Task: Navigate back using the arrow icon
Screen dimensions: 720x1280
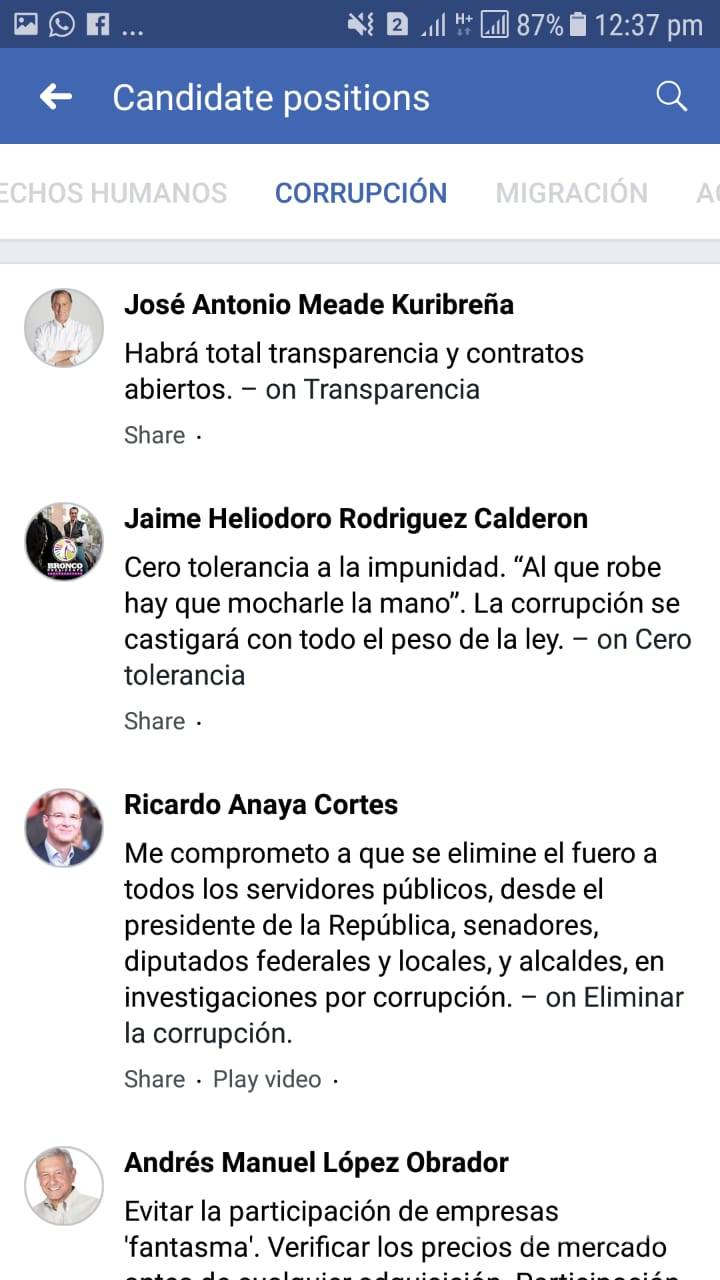Action: (55, 96)
